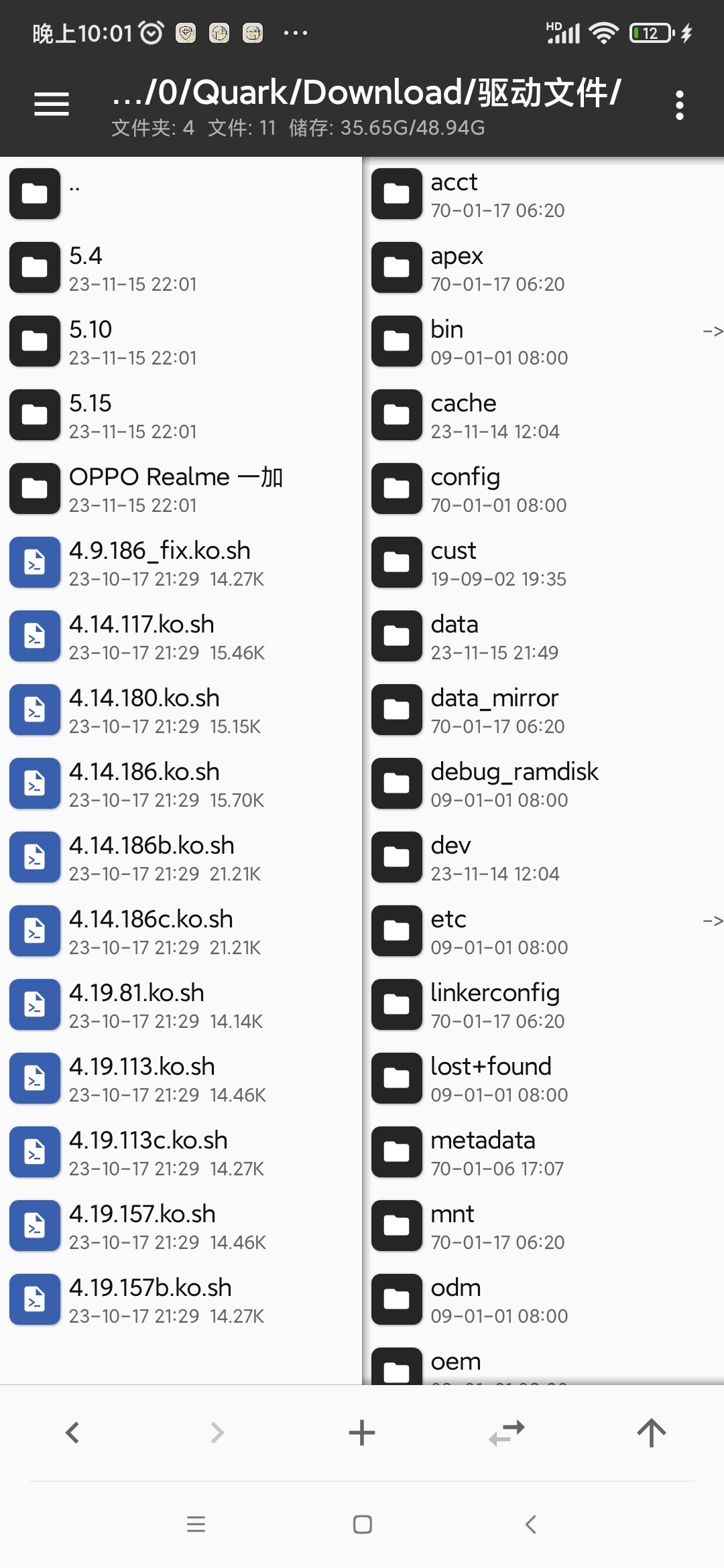Open the 4.19.157b.ko.sh file
This screenshot has width=724, height=1568.
(x=150, y=1299)
